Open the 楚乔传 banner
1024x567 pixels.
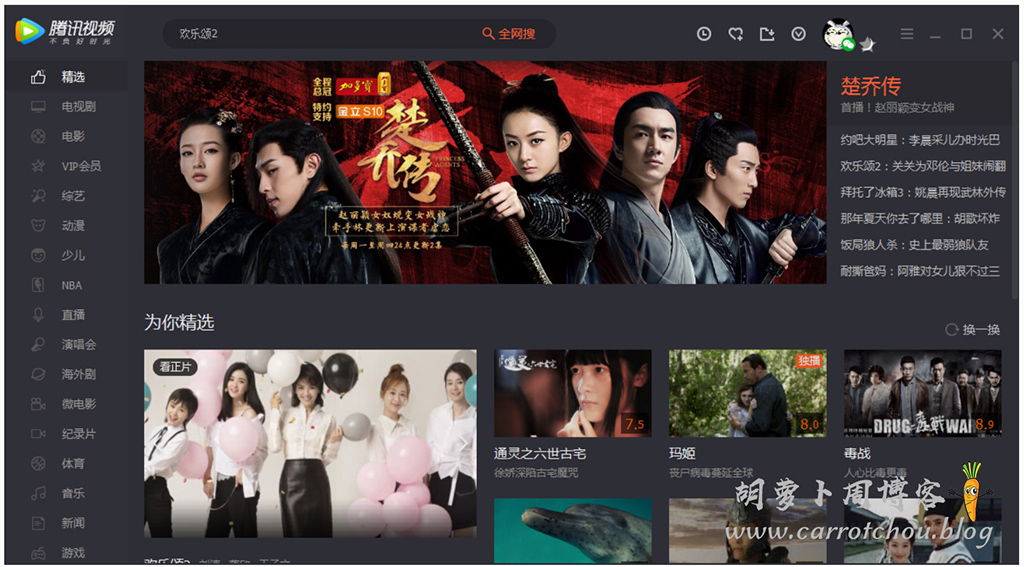485,172
